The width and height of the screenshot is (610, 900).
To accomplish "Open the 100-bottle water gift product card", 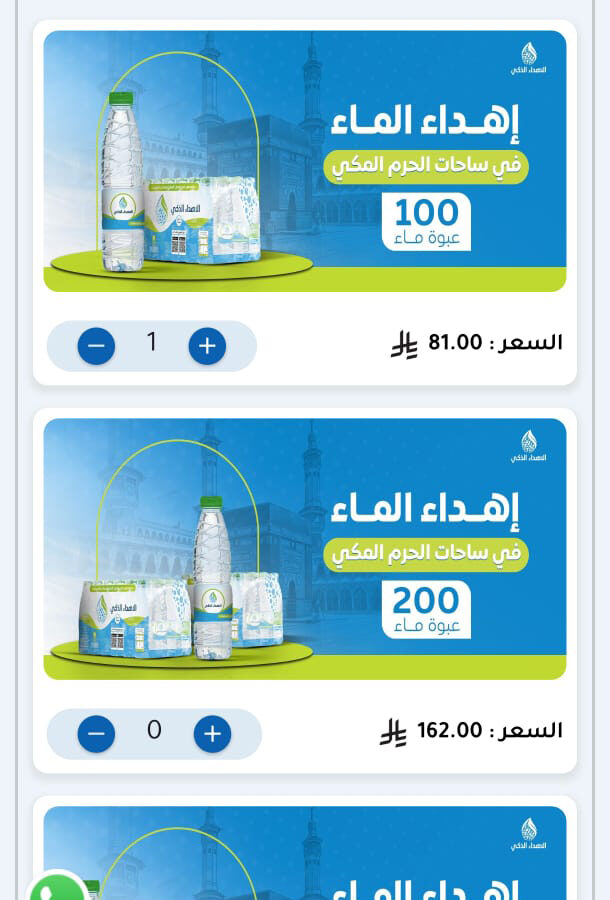I will [305, 162].
